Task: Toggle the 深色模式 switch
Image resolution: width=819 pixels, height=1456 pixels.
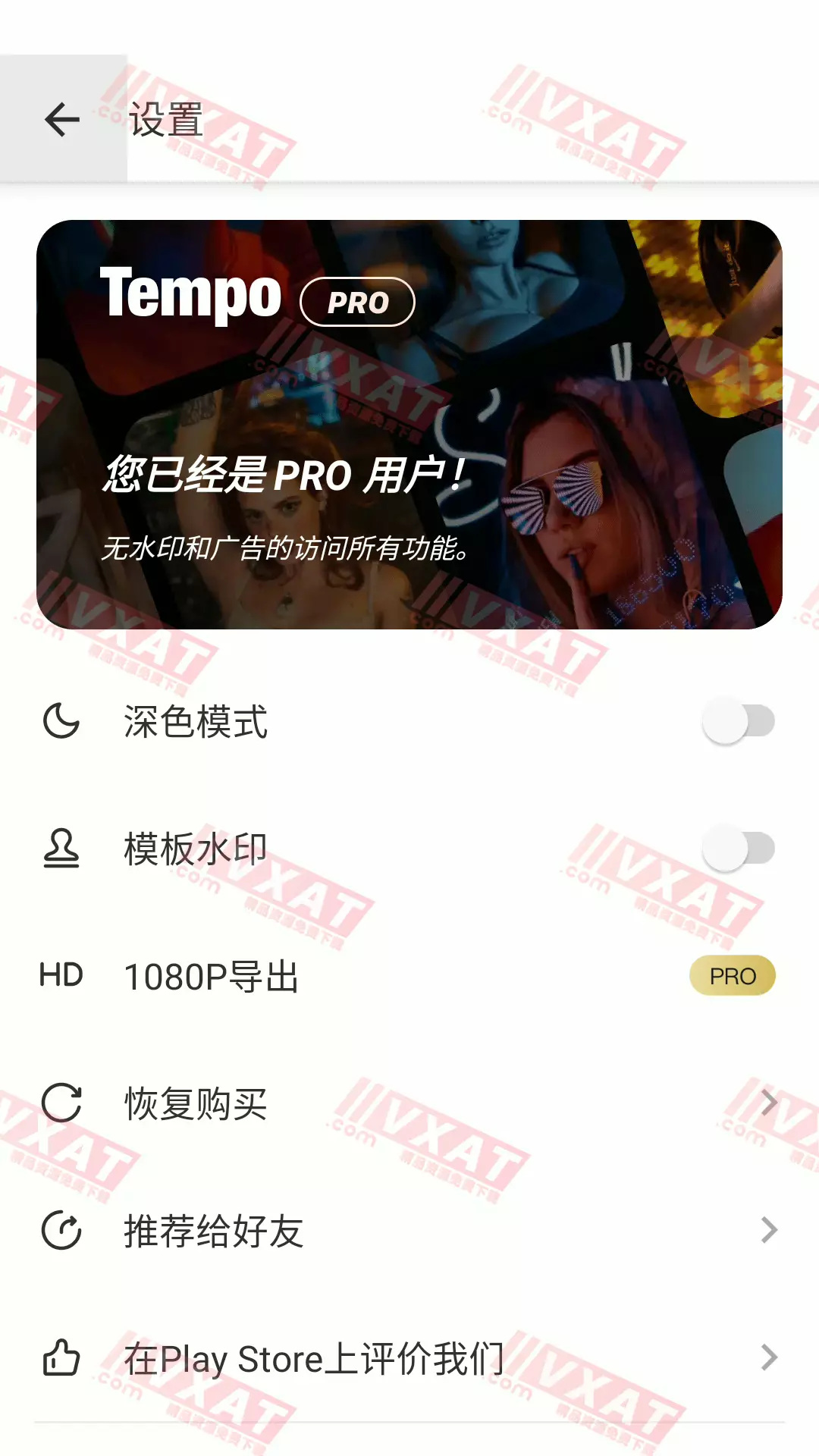Action: click(x=738, y=720)
